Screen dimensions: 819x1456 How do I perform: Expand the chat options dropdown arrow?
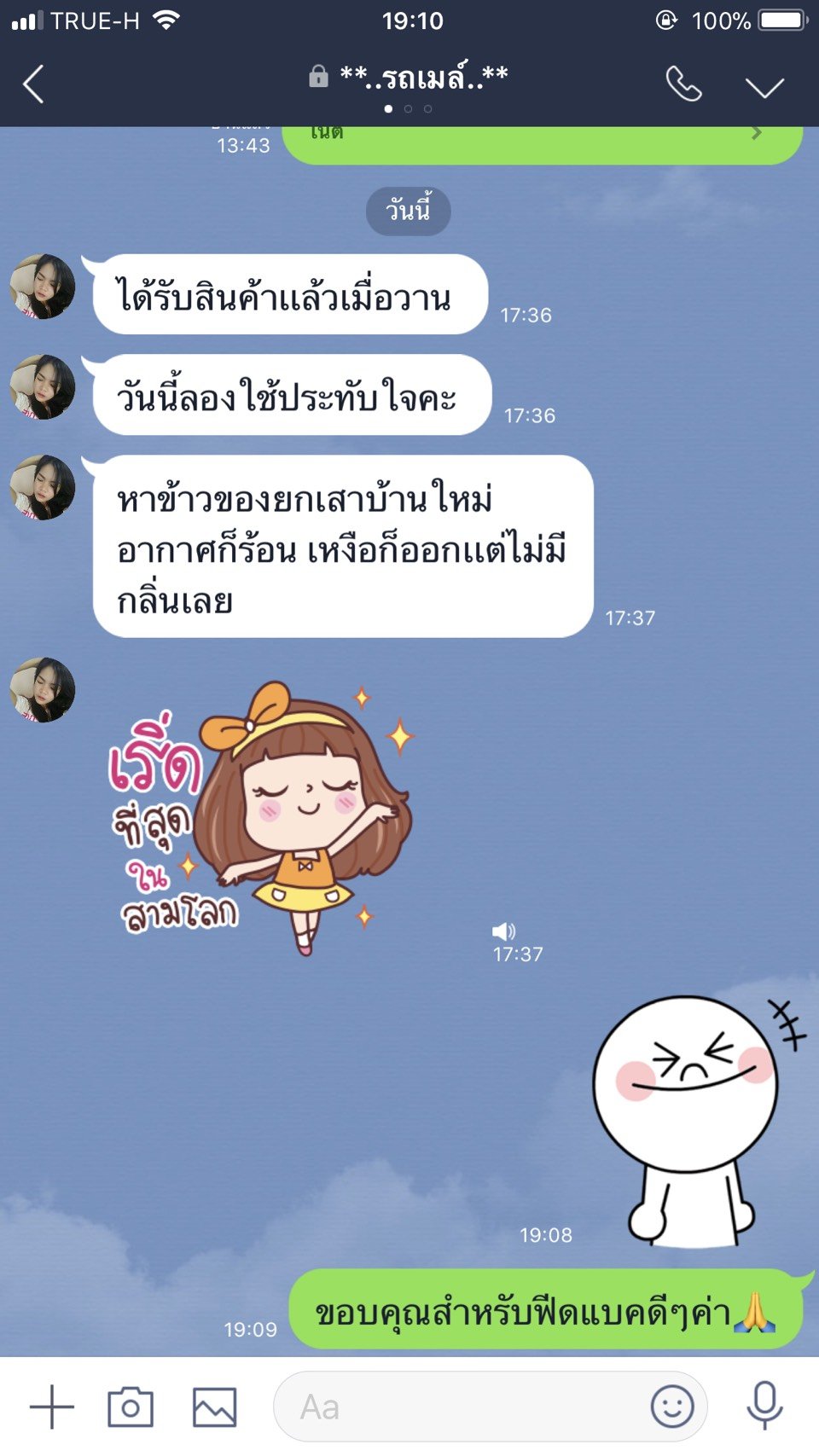(x=764, y=87)
